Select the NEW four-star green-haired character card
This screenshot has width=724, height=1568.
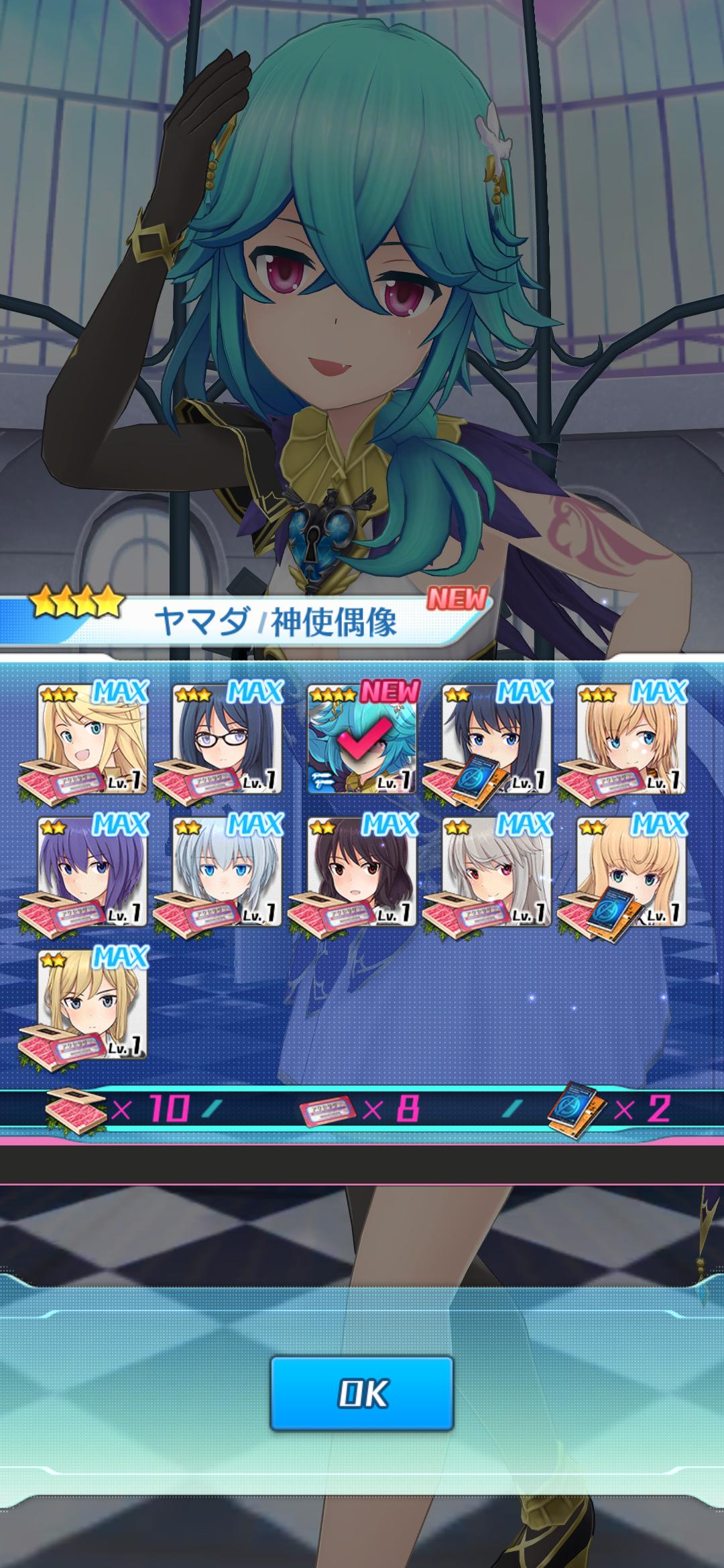click(362, 738)
